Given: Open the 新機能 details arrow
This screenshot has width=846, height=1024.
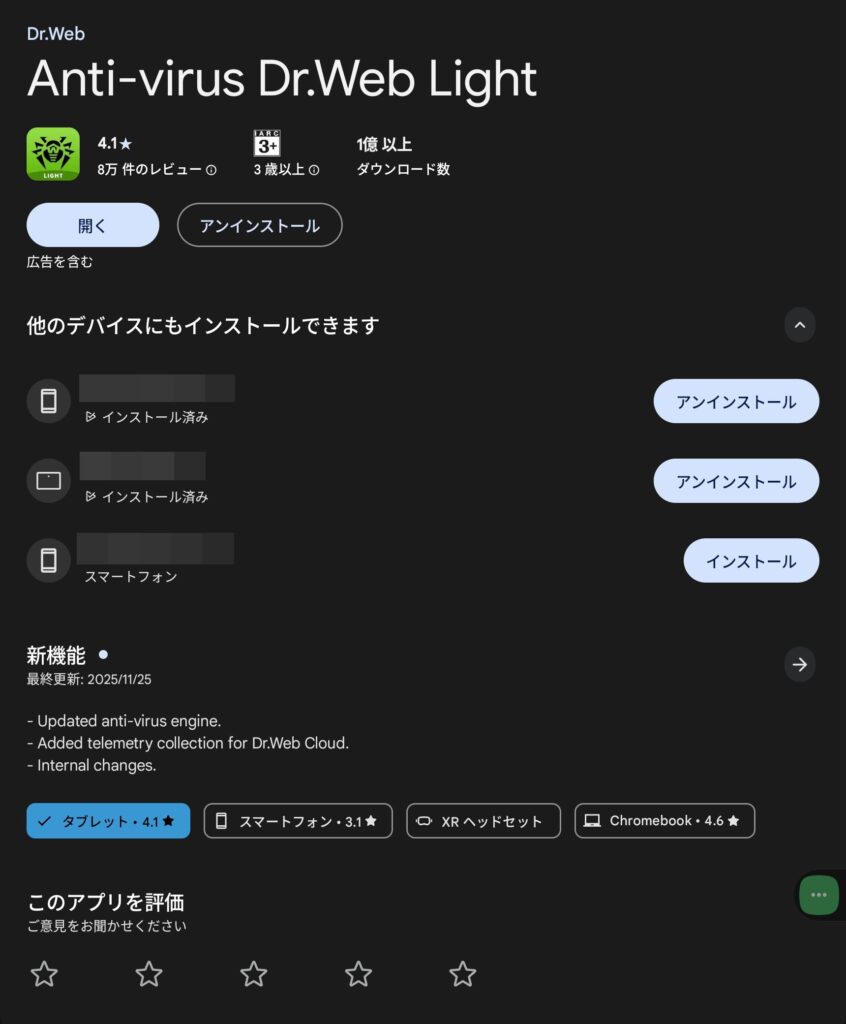Looking at the screenshot, I should tap(799, 664).
